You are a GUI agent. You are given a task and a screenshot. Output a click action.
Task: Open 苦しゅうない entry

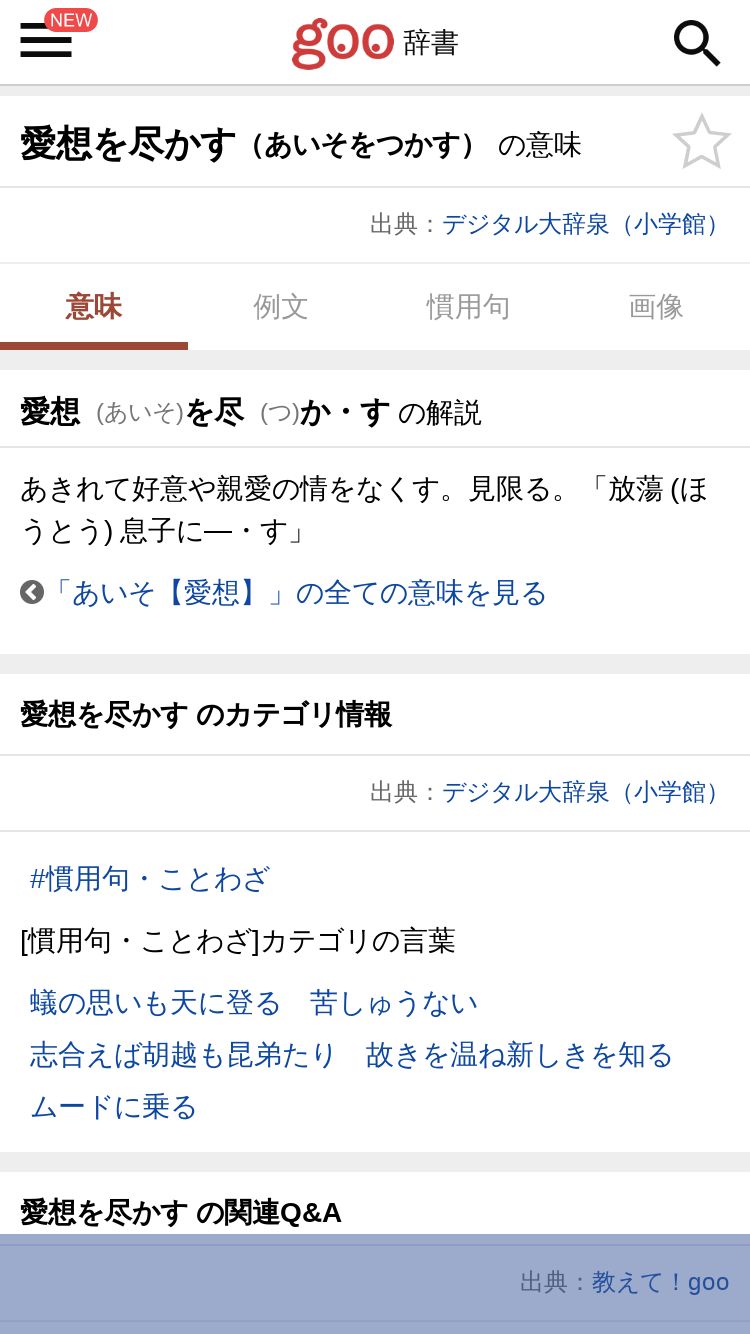click(394, 1003)
